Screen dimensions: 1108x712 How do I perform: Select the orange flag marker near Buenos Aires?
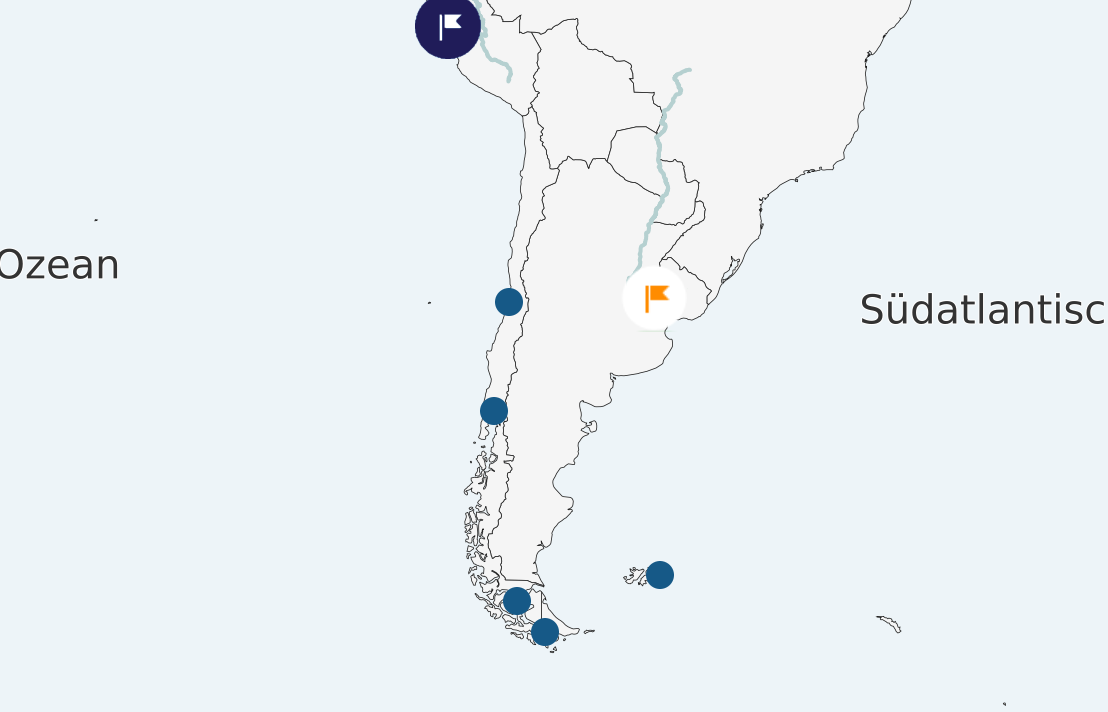click(654, 298)
